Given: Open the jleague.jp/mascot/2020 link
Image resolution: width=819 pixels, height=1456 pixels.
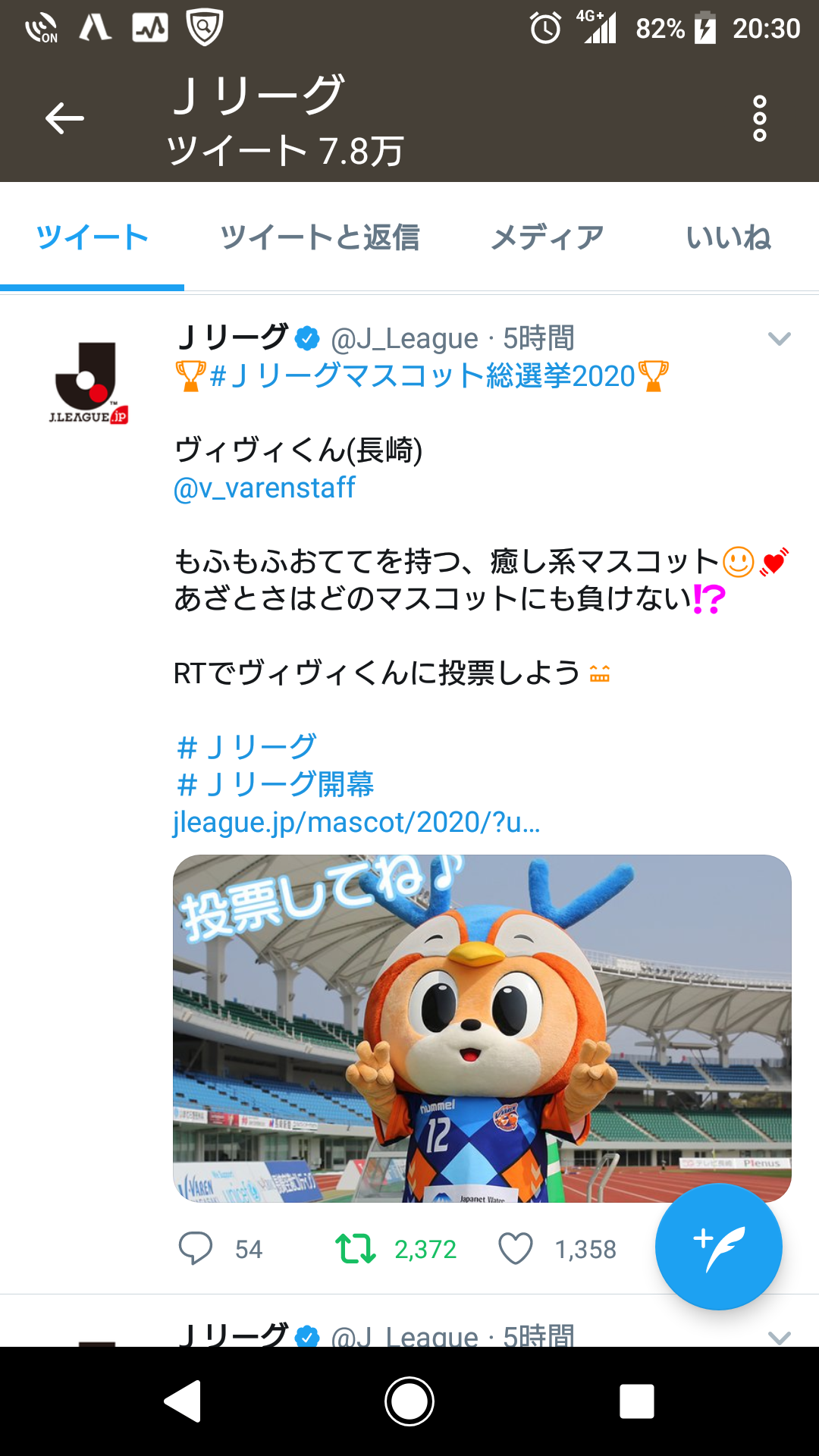Looking at the screenshot, I should pos(356,821).
